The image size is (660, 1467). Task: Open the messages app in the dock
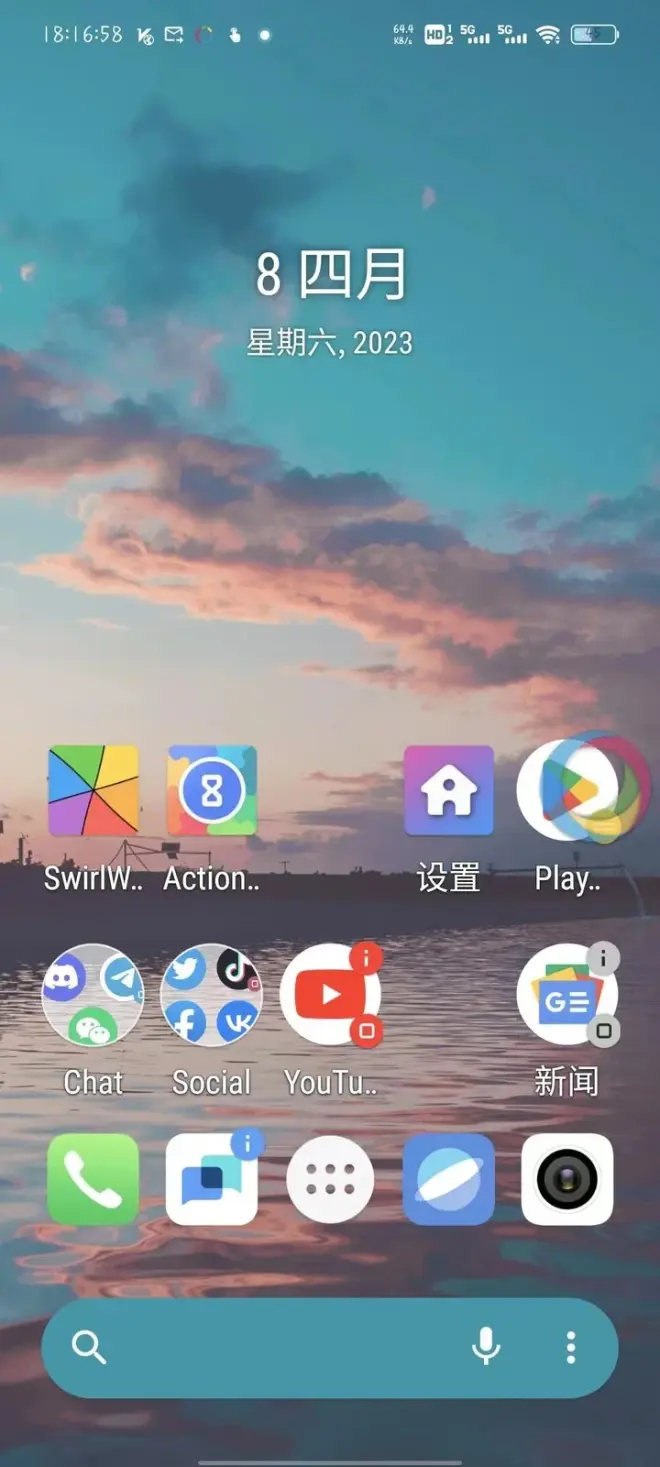point(211,1180)
